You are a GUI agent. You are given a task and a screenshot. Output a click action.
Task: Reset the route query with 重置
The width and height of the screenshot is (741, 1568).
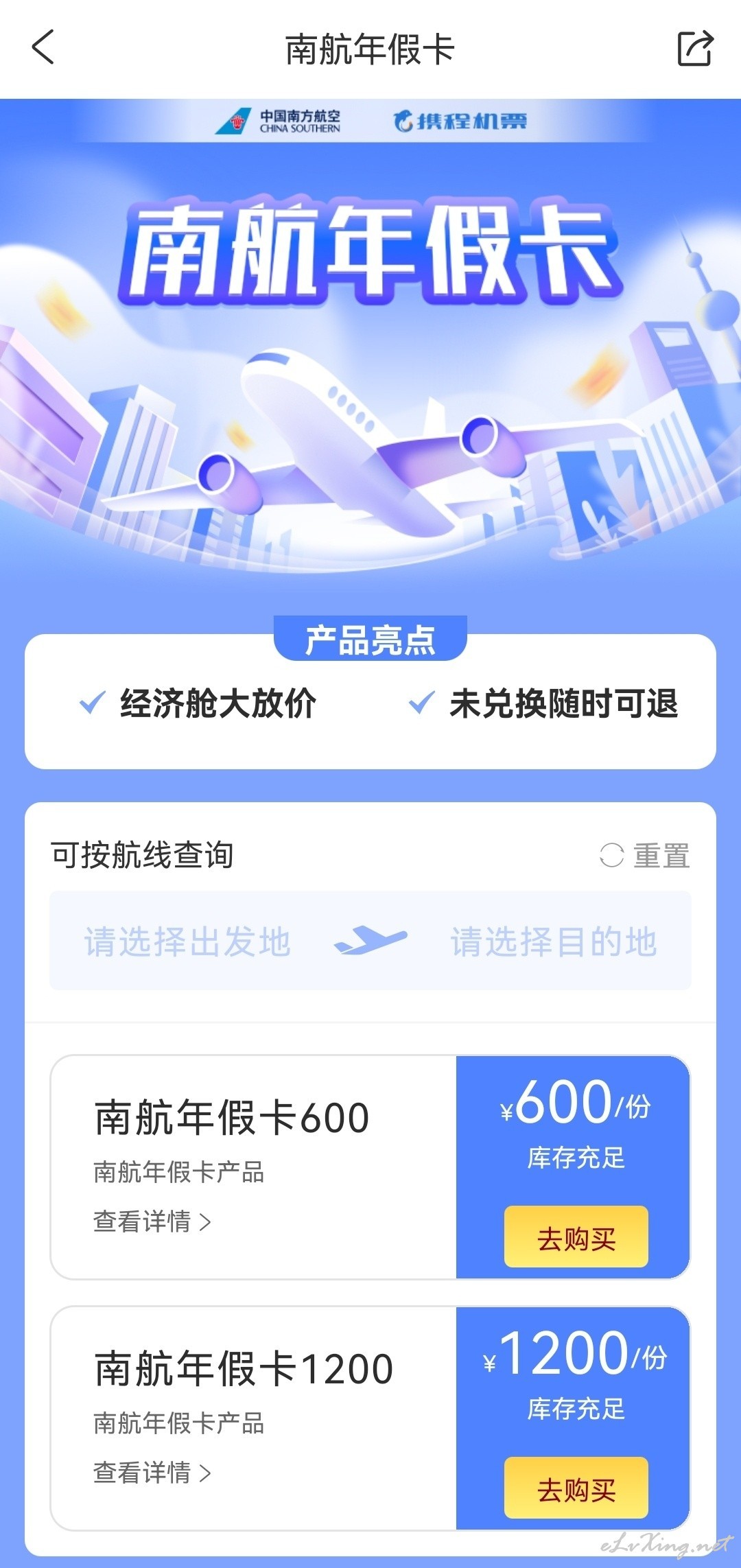pos(645,855)
